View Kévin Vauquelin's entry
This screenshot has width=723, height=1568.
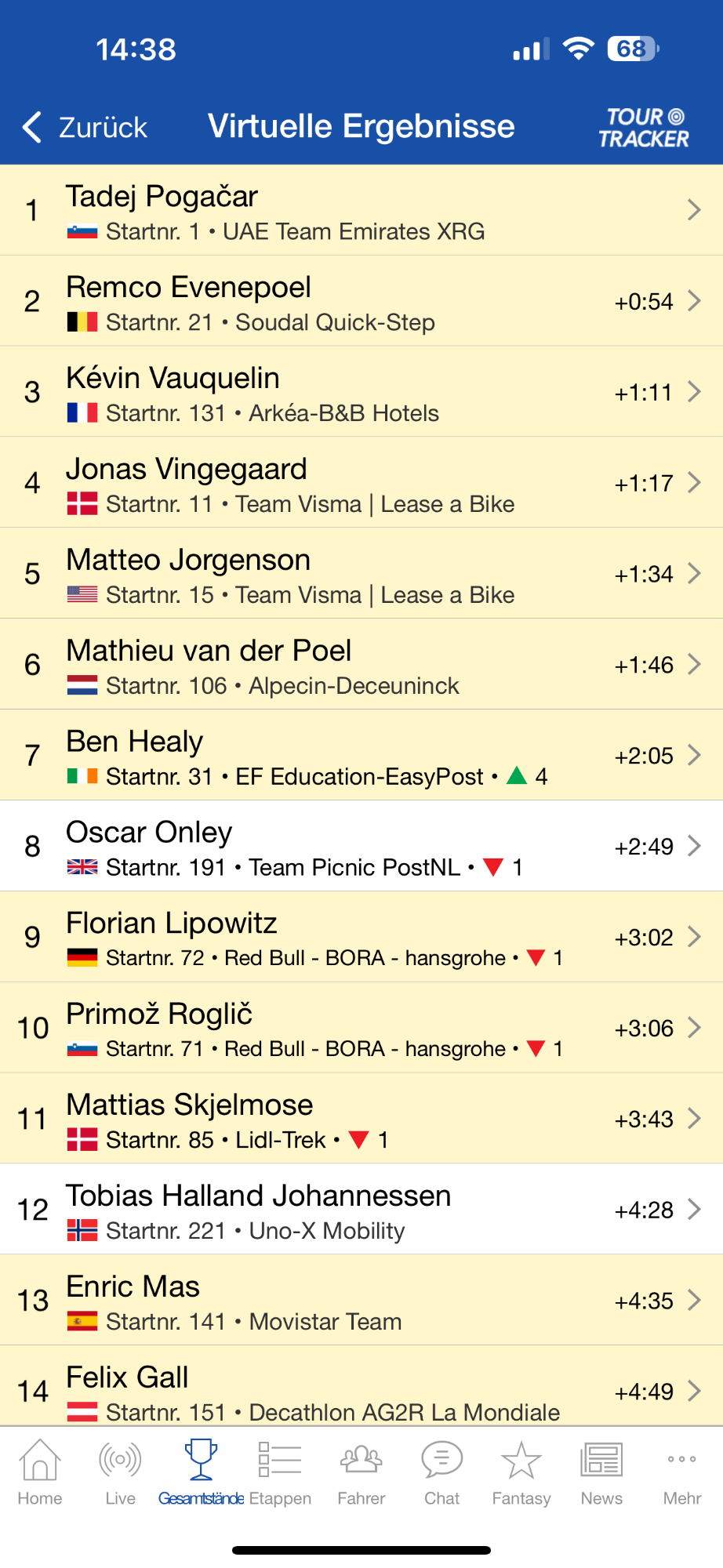pos(361,392)
